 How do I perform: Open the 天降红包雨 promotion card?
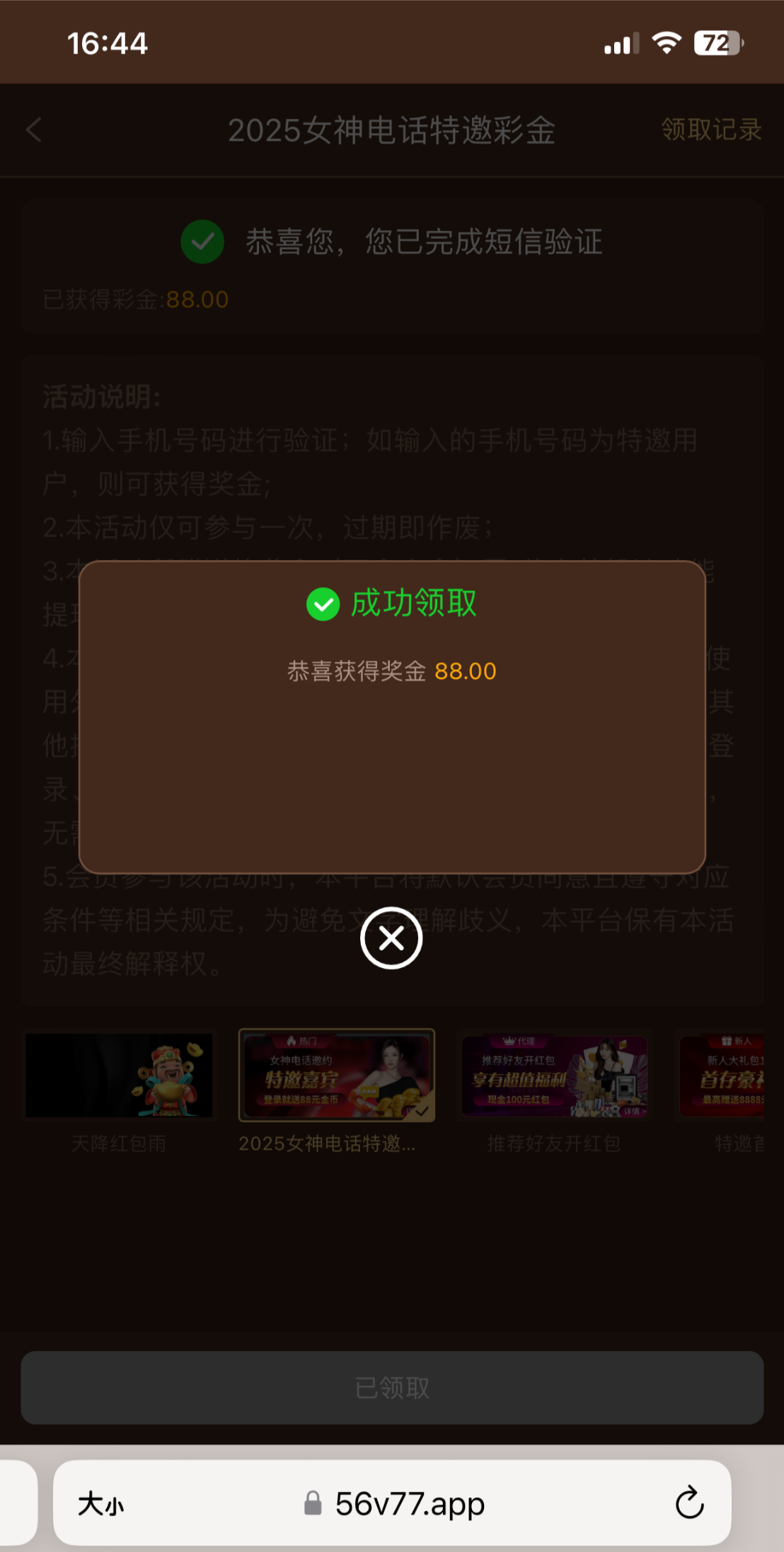click(x=119, y=1075)
